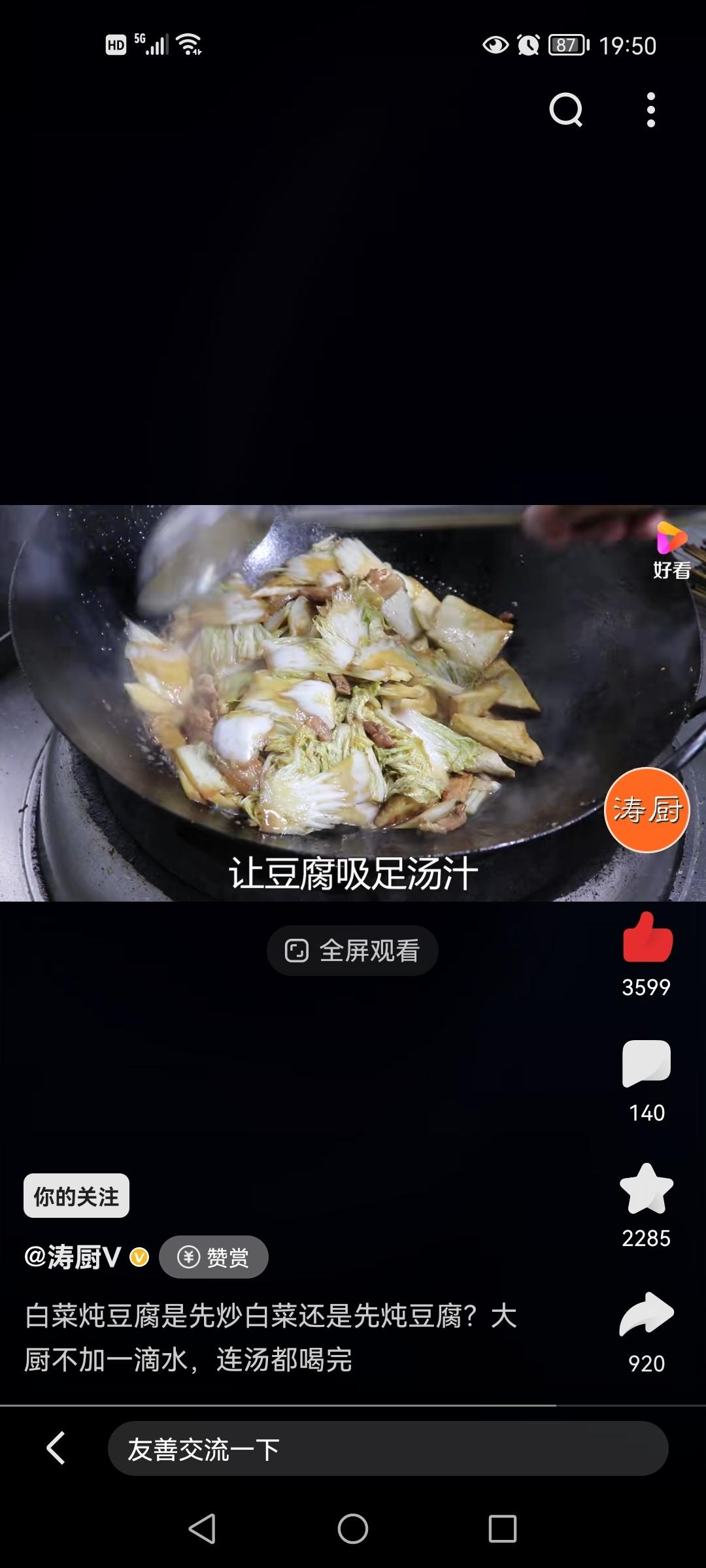Go back with the left arrow
The width and height of the screenshot is (706, 1568).
56,1448
